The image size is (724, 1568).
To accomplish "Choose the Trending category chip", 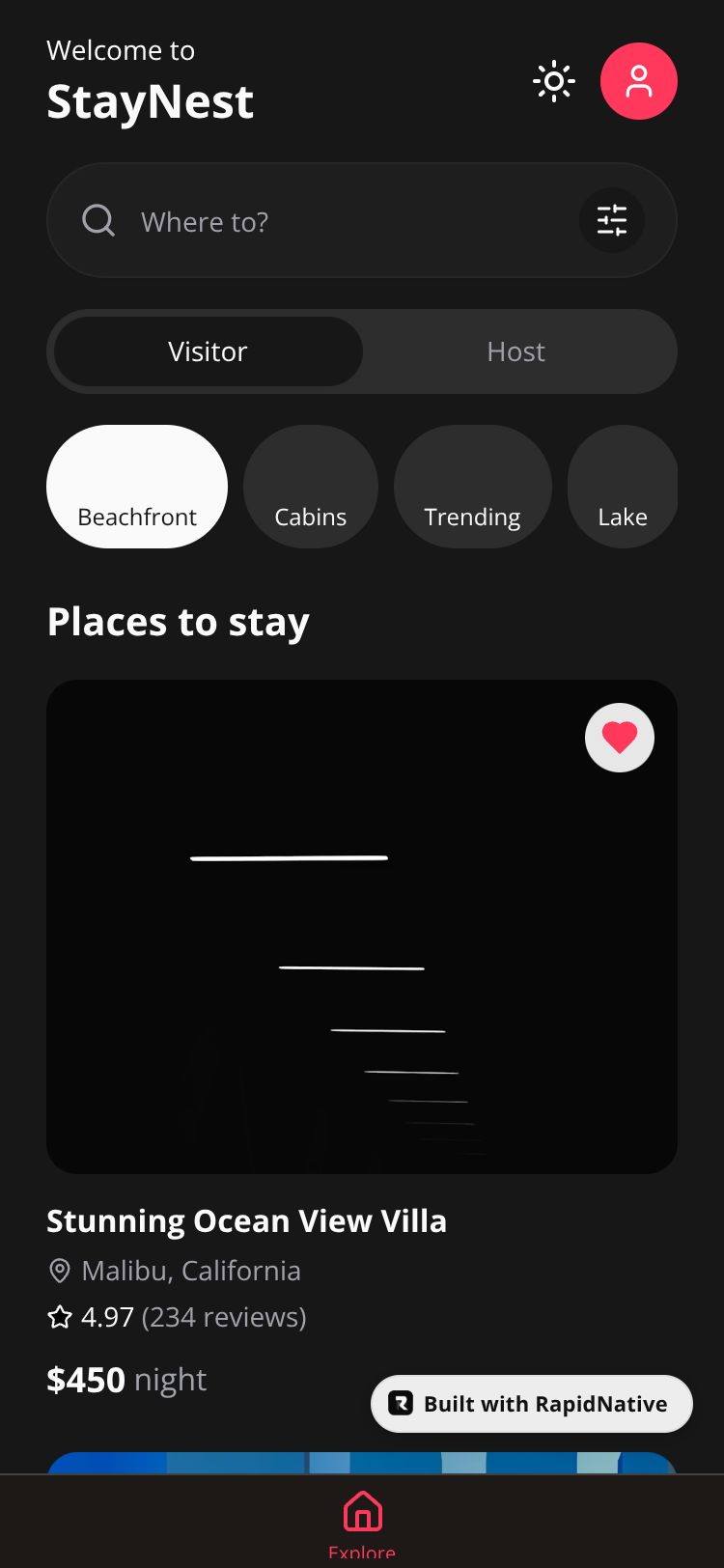I will tap(473, 488).
